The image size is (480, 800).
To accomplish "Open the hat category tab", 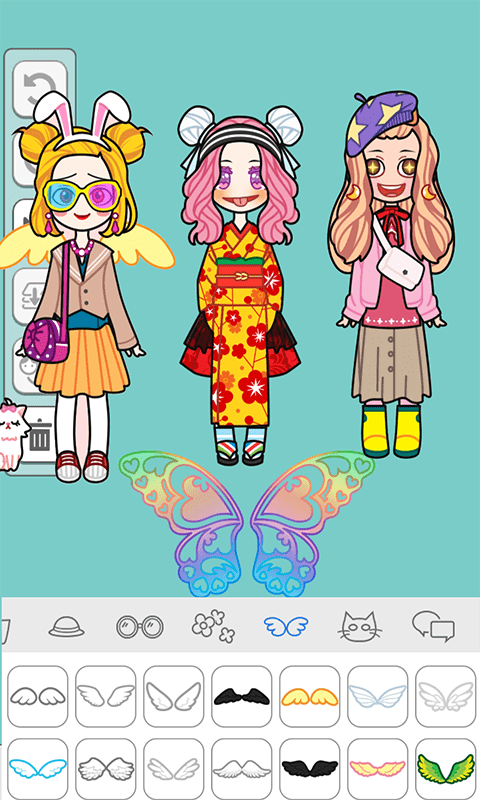I will click(66, 626).
